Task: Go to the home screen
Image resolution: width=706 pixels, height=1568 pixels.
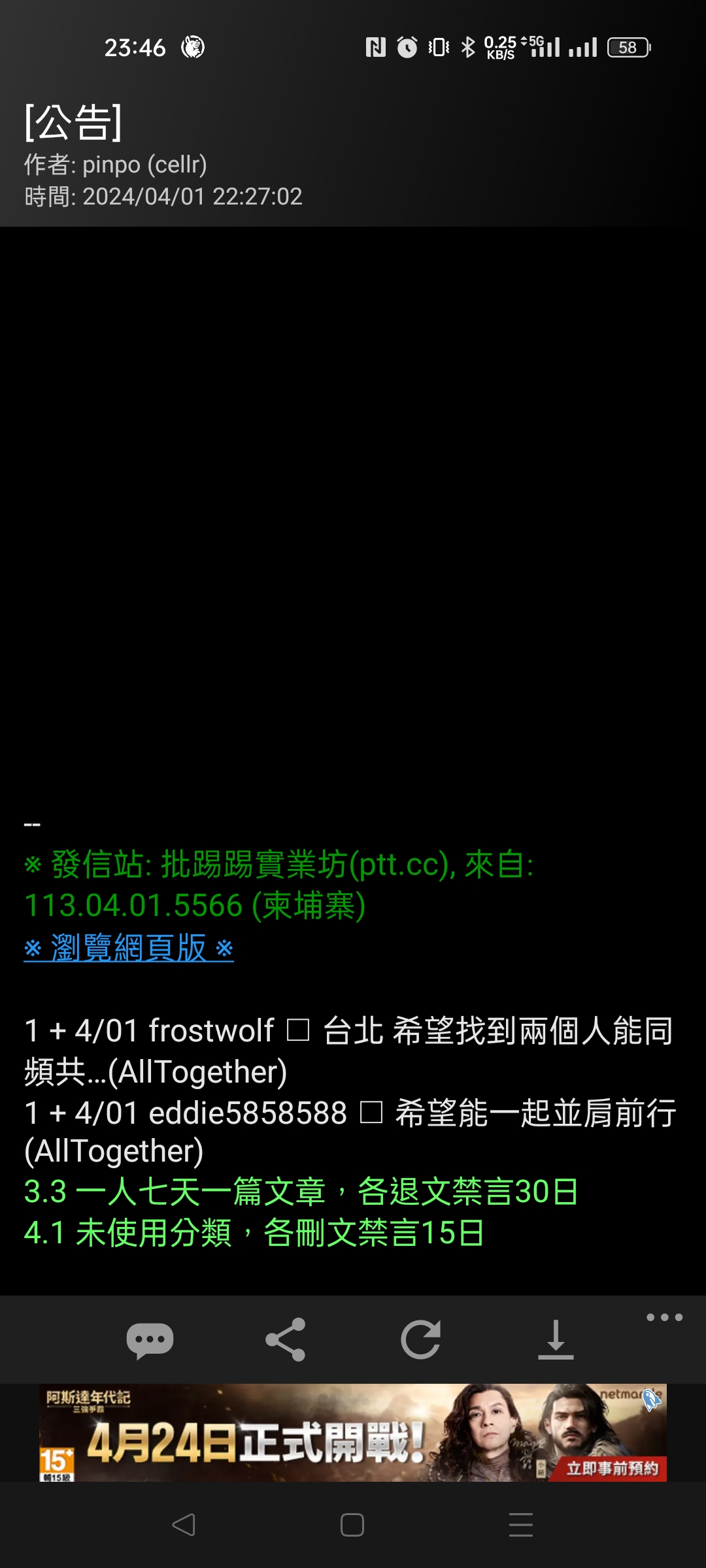Action: [x=352, y=1525]
